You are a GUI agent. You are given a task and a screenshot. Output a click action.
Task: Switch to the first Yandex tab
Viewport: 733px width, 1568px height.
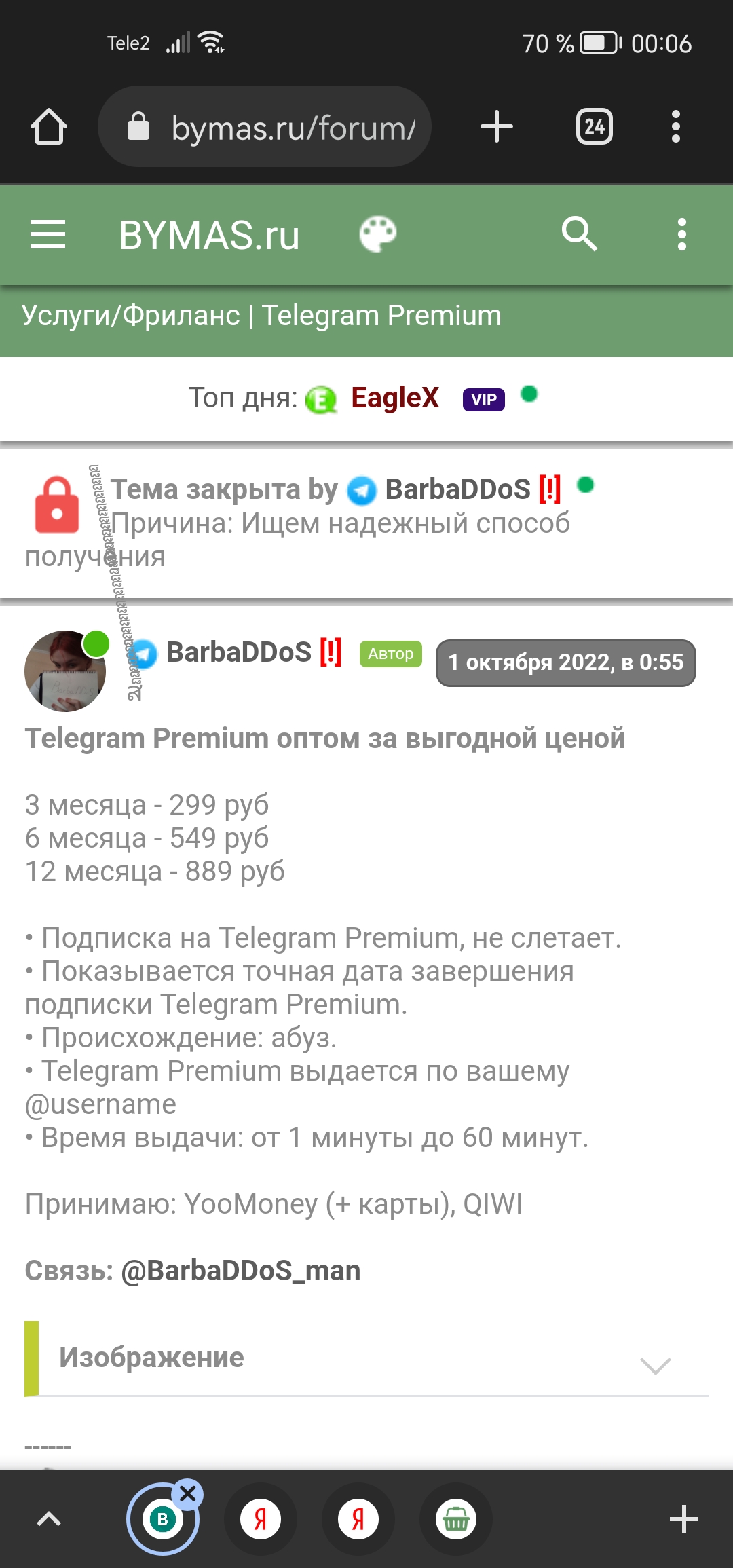pyautogui.click(x=261, y=1519)
